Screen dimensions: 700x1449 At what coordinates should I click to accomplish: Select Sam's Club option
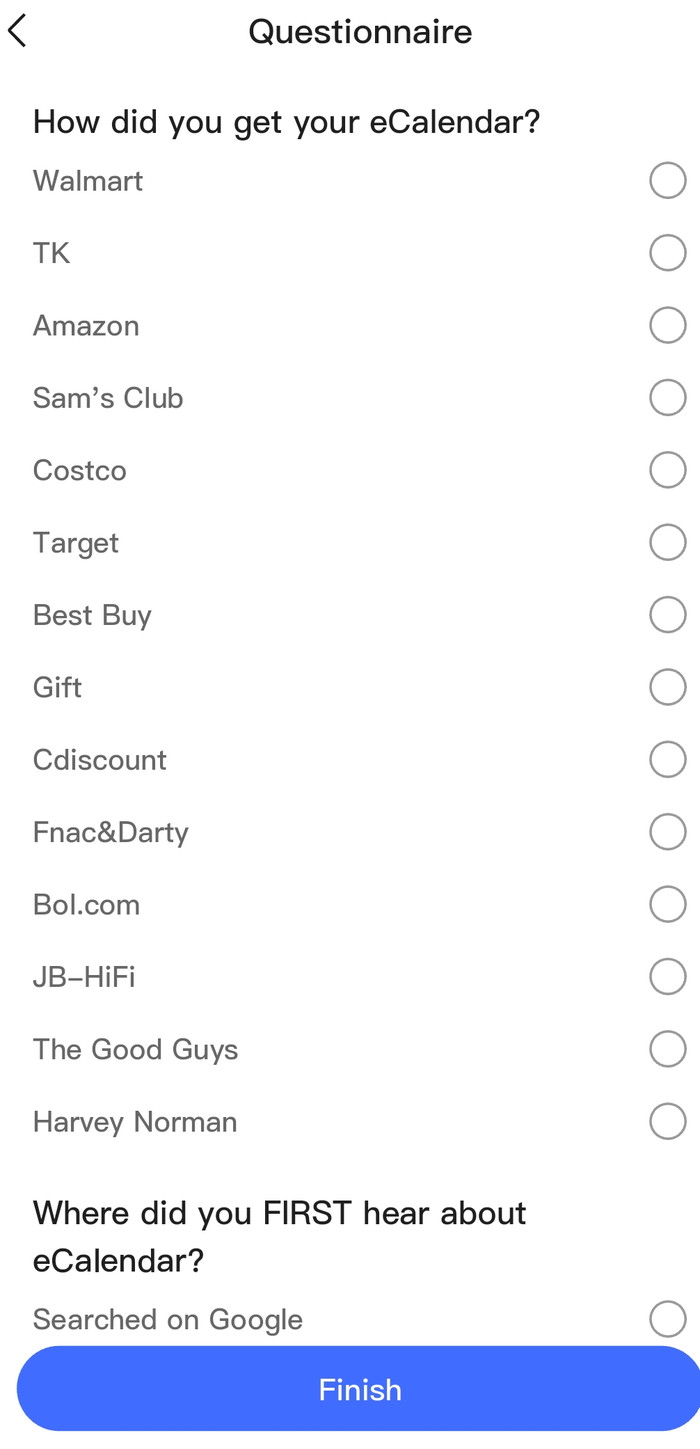tap(667, 398)
